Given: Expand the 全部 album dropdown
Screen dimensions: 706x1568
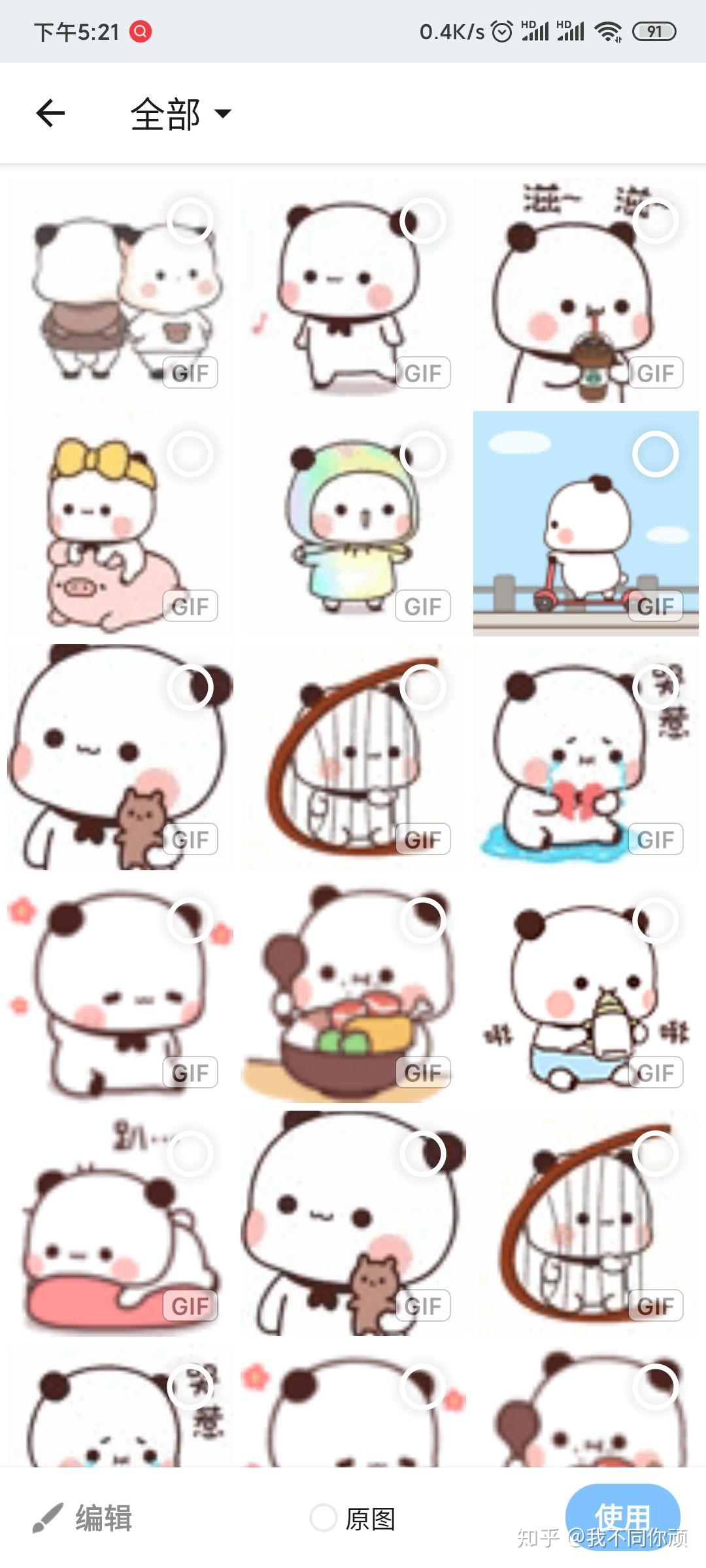Looking at the screenshot, I should click(181, 114).
